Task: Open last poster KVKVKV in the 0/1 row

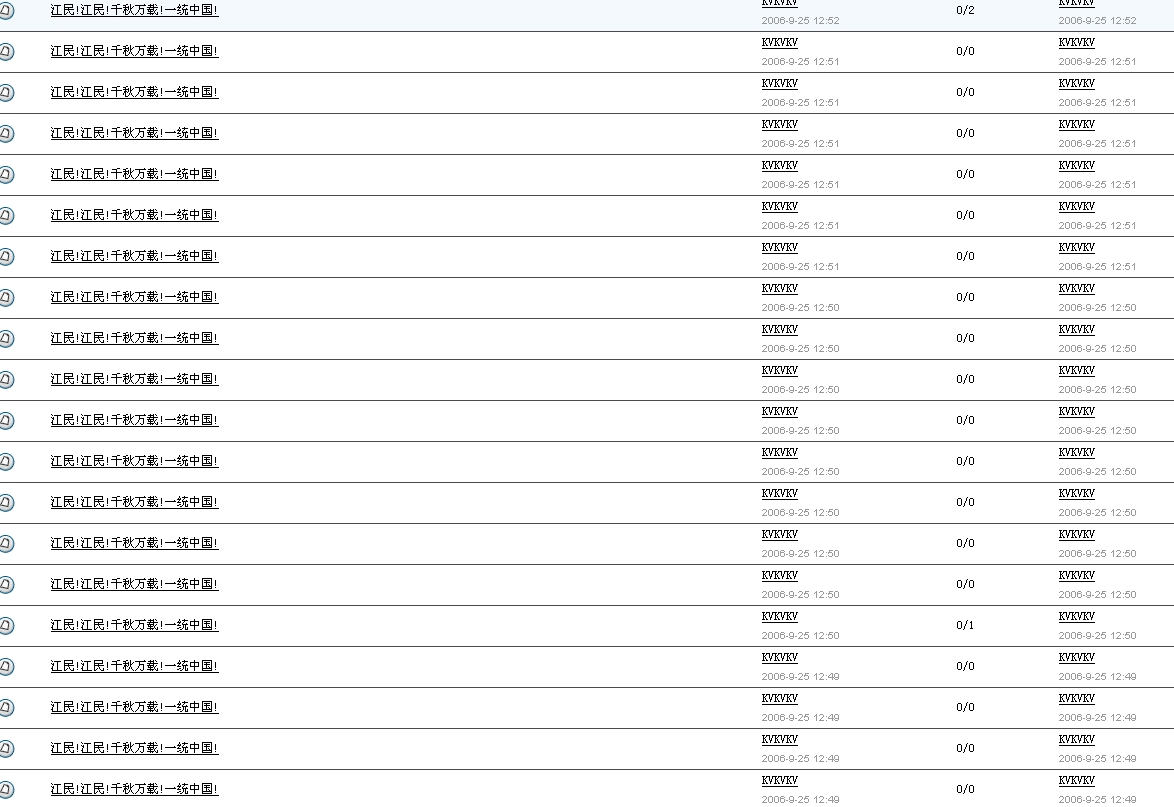Action: coord(1076,617)
